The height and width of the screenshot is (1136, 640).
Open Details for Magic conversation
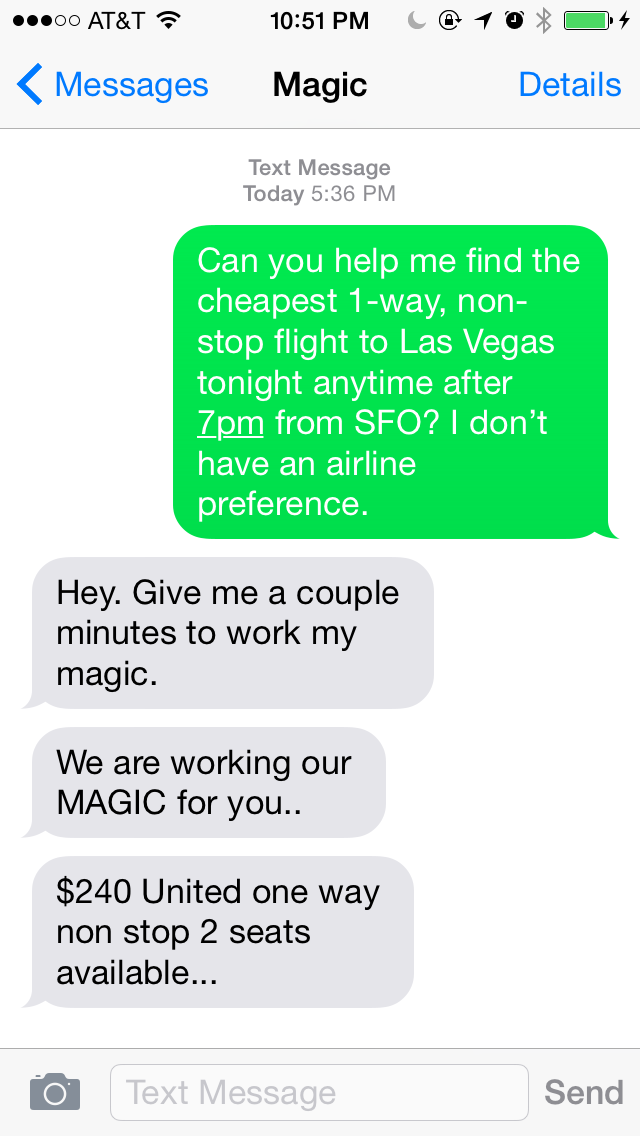pos(569,85)
